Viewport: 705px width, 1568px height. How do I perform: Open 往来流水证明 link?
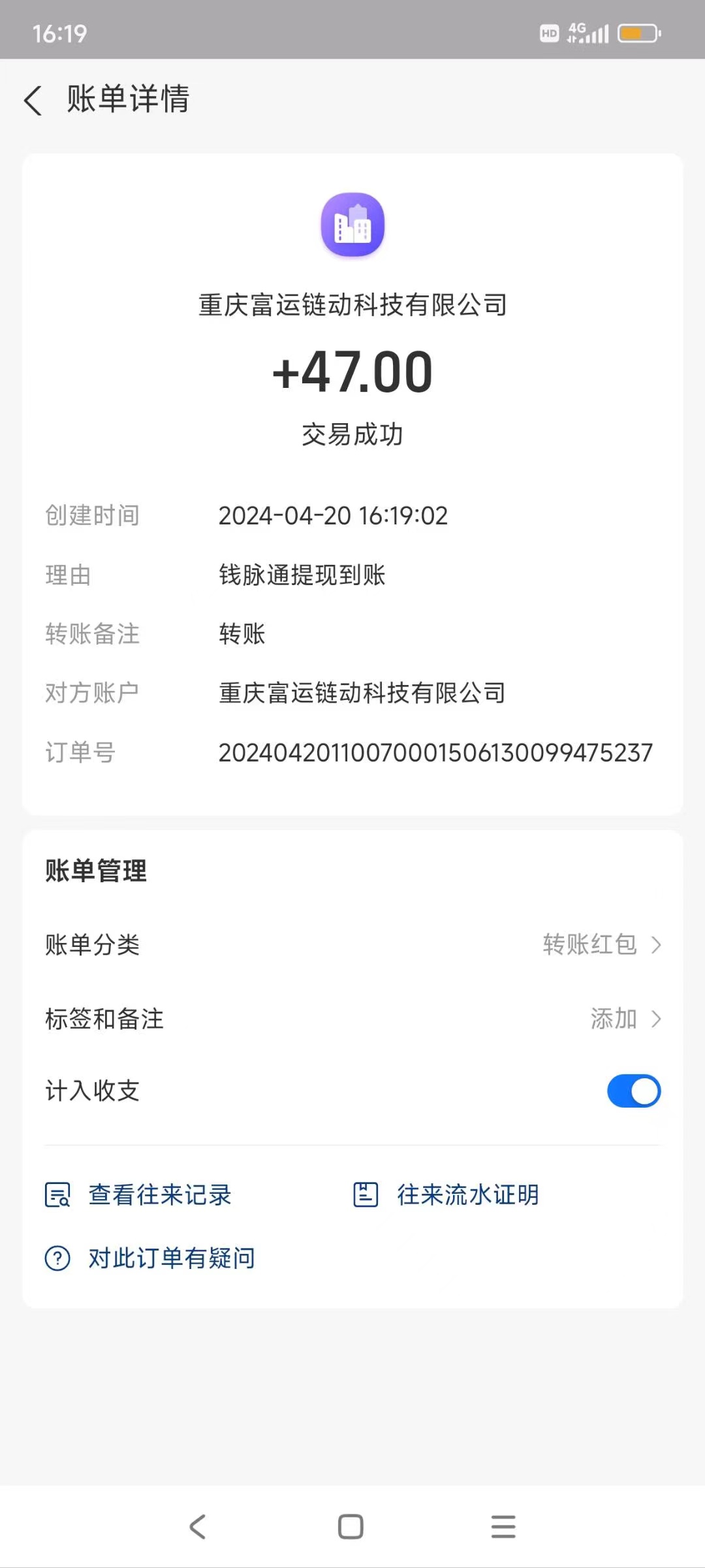pyautogui.click(x=446, y=1194)
